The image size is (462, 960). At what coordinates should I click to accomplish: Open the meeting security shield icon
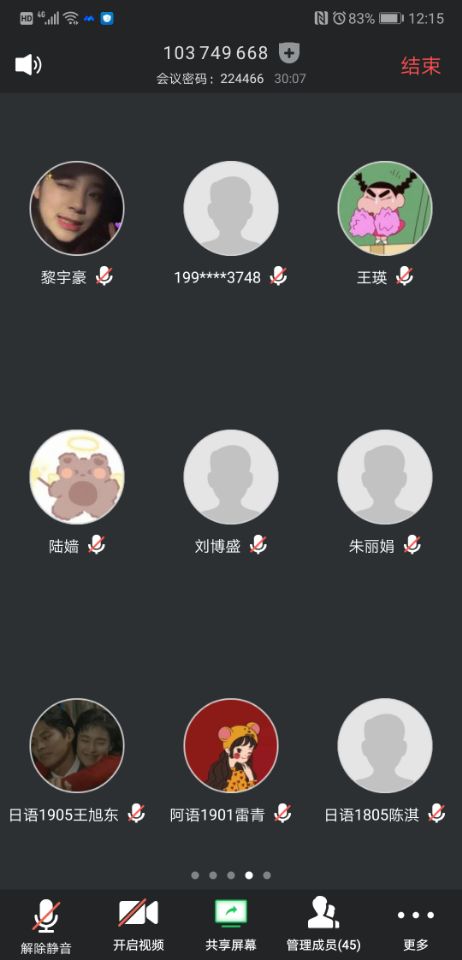289,53
